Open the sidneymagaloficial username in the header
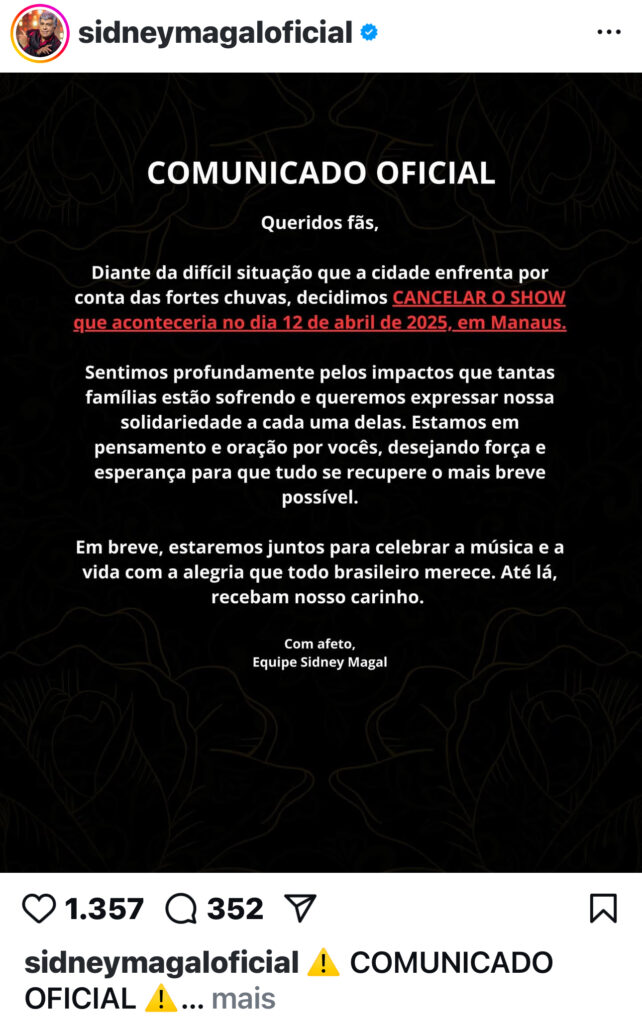The height and width of the screenshot is (1024, 642). tap(215, 33)
